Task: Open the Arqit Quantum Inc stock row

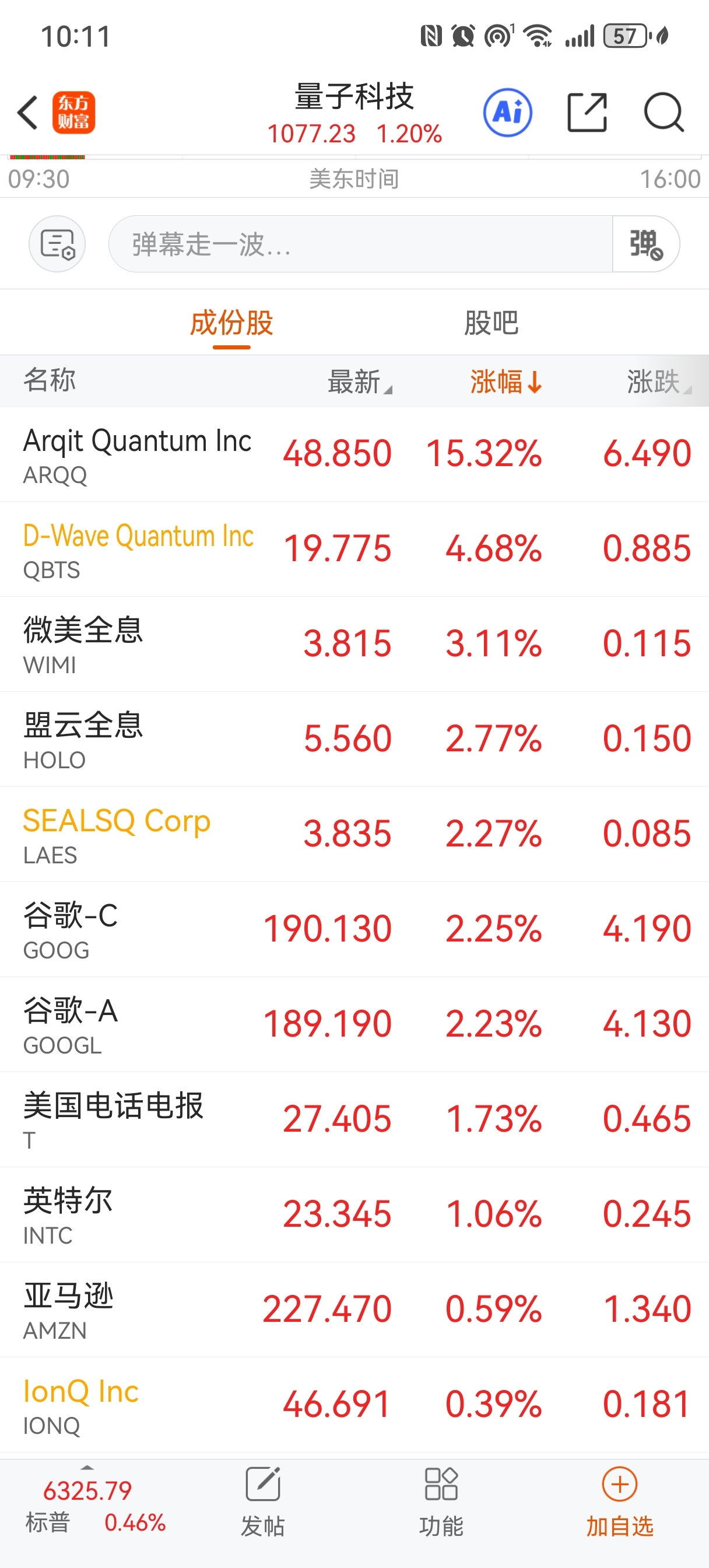Action: point(354,454)
